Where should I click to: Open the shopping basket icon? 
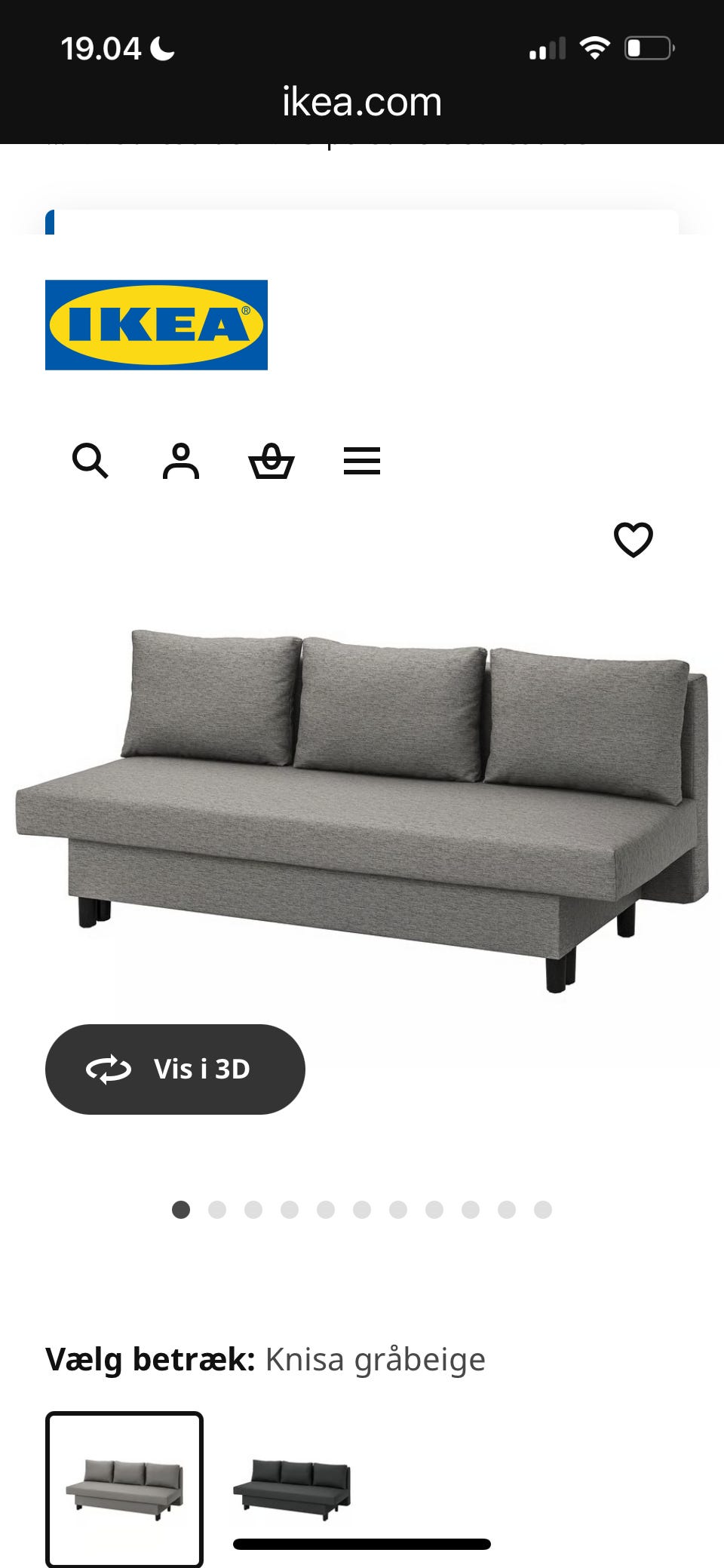coord(273,462)
